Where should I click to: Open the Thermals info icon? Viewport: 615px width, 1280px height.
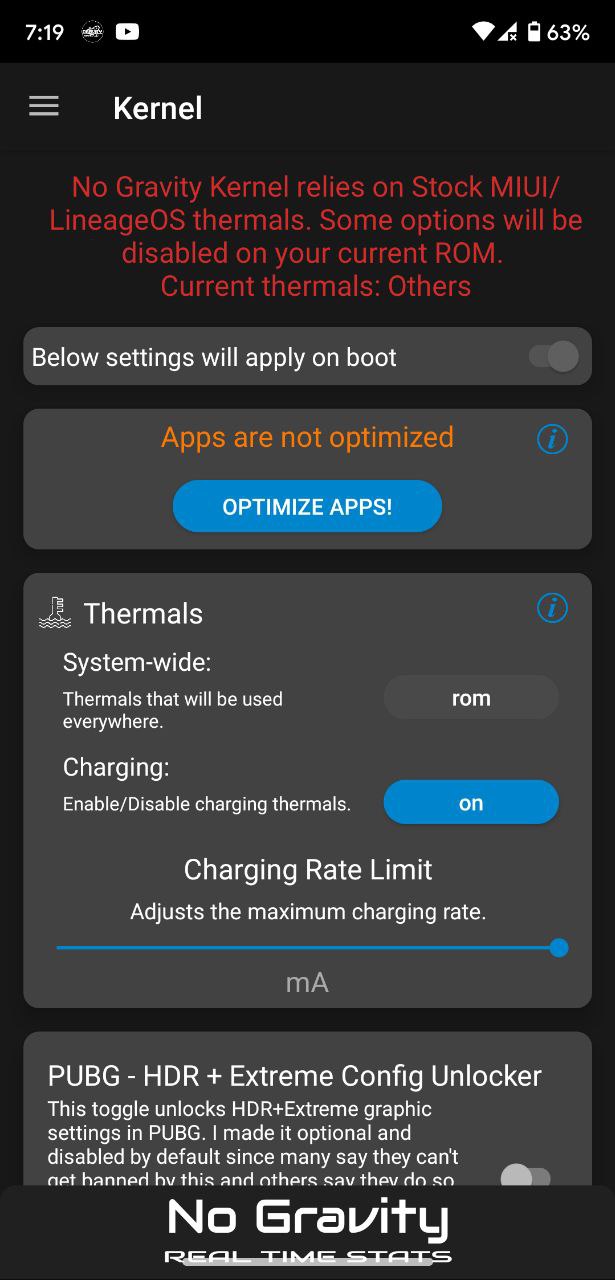pyautogui.click(x=552, y=608)
